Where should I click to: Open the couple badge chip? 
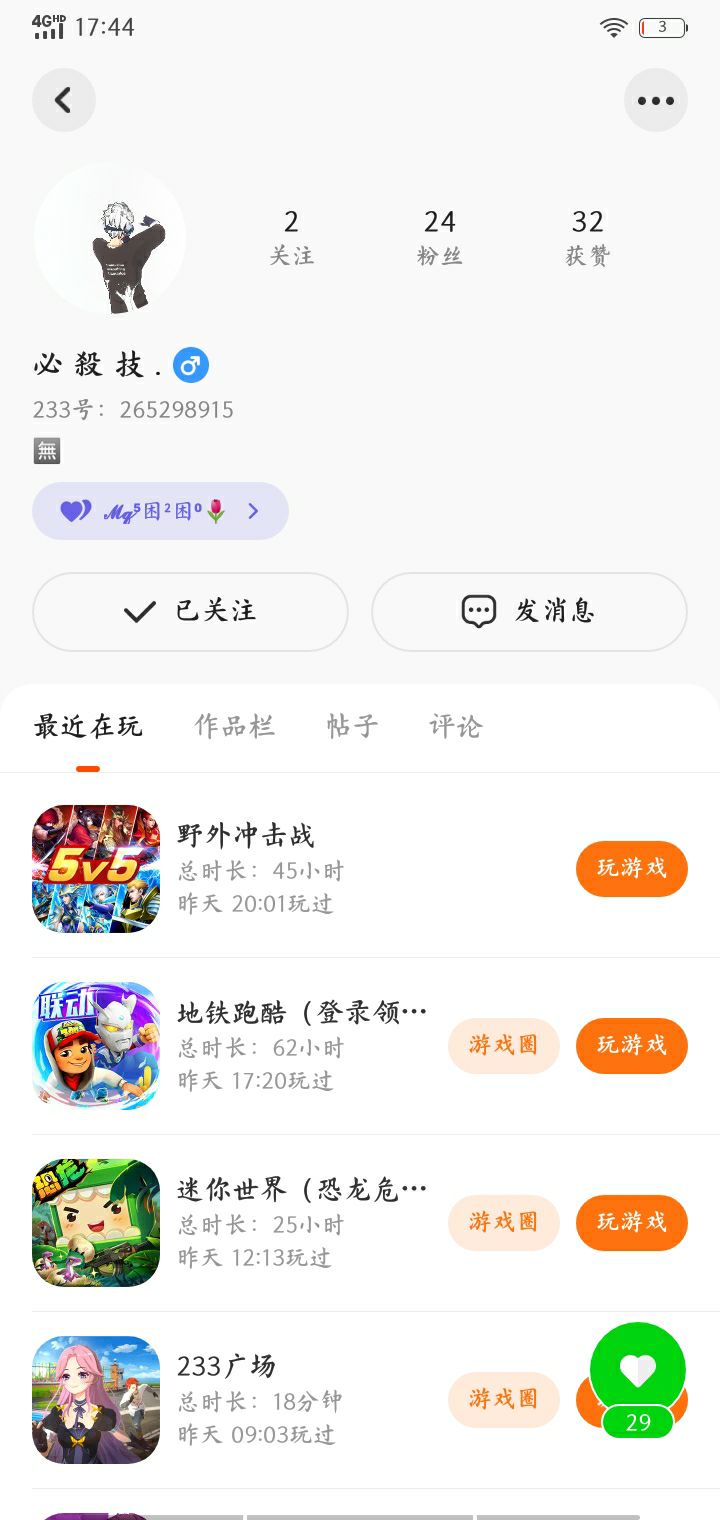pos(160,511)
